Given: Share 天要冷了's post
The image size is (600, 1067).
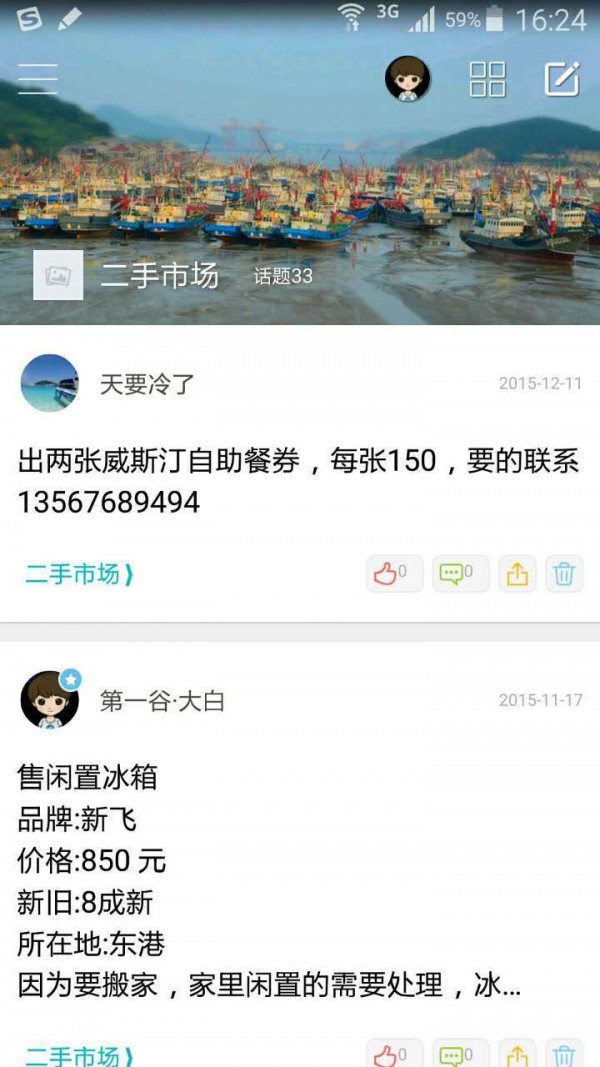Looking at the screenshot, I should pyautogui.click(x=517, y=574).
